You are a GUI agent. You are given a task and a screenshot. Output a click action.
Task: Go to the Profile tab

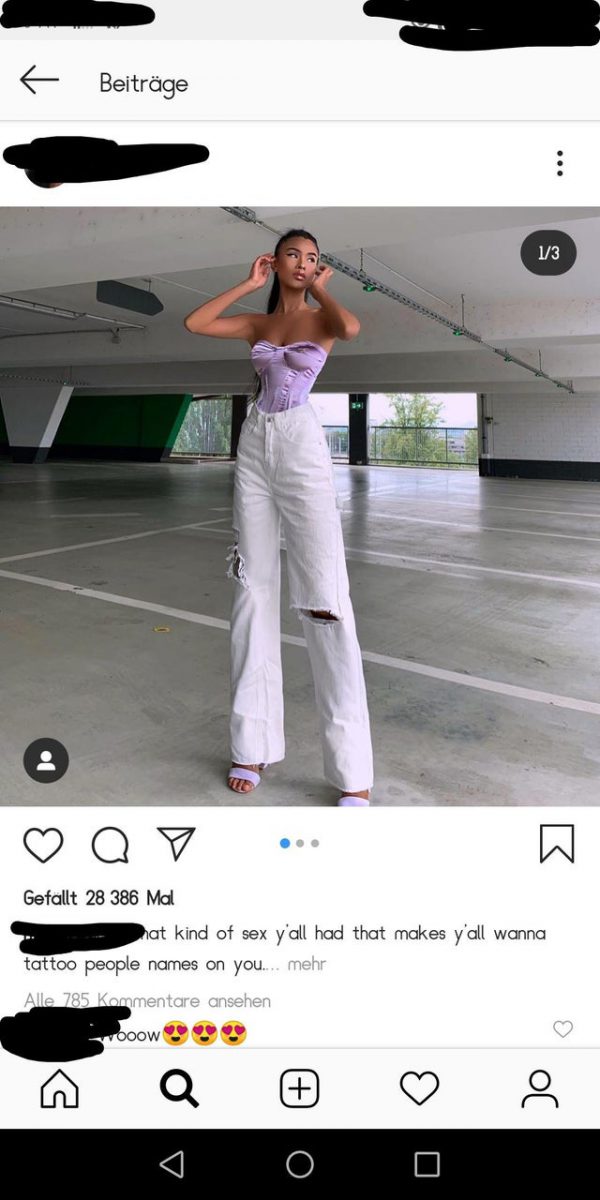click(540, 1088)
